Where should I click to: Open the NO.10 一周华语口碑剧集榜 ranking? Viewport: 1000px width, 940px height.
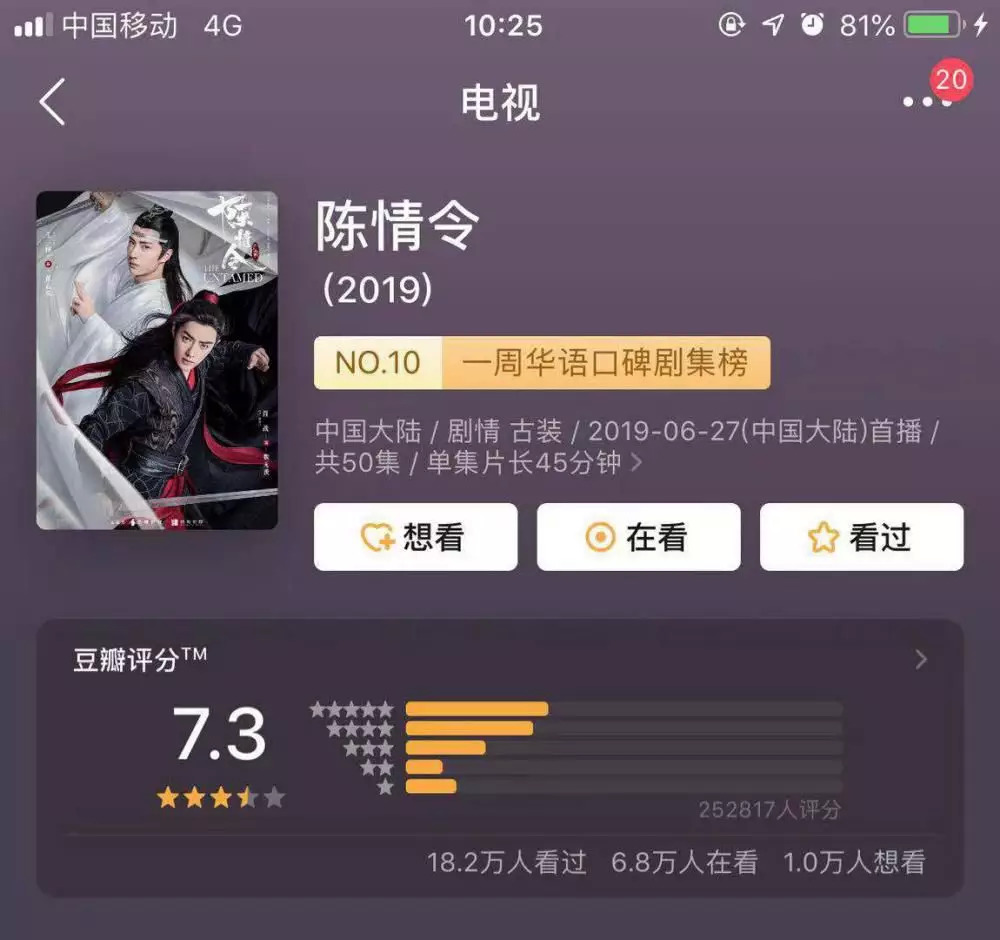point(541,362)
